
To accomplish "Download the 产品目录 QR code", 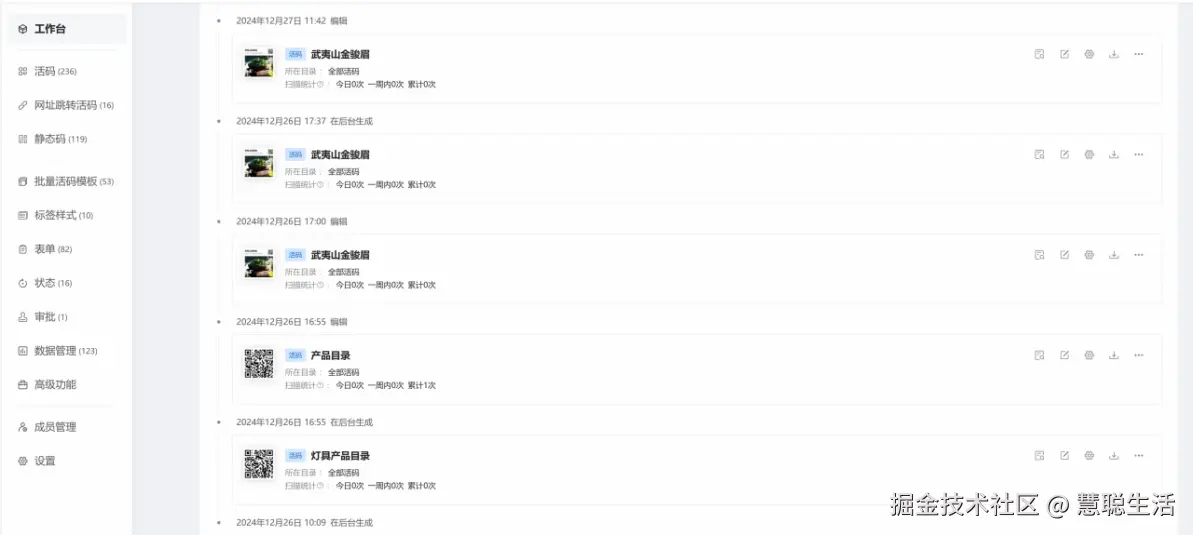I will click(x=1114, y=355).
